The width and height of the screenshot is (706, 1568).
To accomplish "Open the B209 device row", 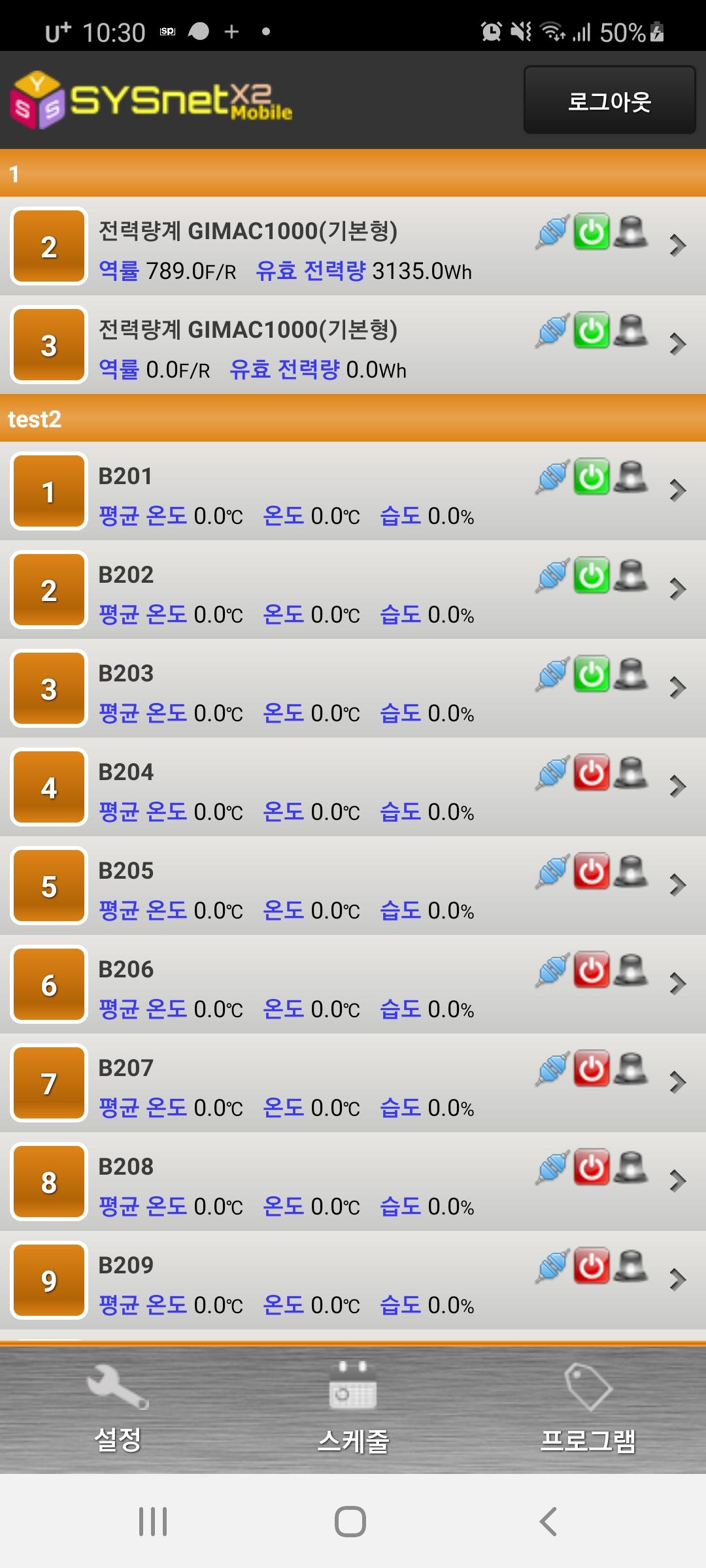I will 353,1281.
